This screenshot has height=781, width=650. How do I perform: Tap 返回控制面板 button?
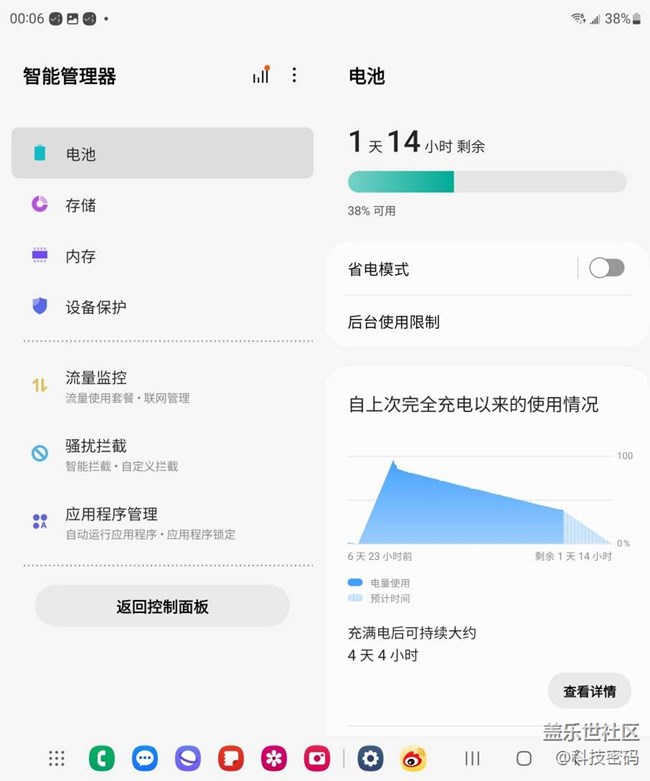pos(162,606)
